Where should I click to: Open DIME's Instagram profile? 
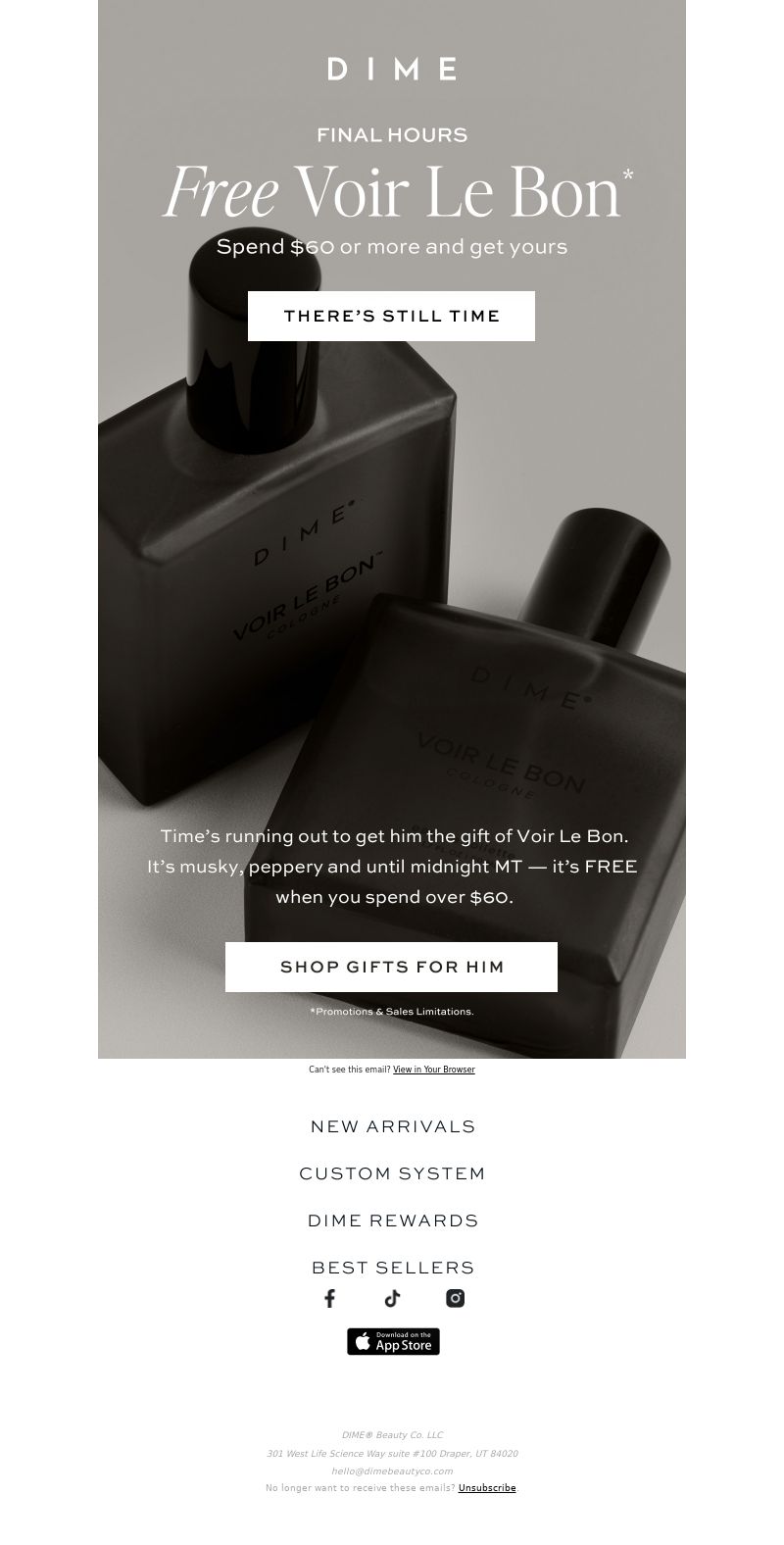coord(455,1298)
